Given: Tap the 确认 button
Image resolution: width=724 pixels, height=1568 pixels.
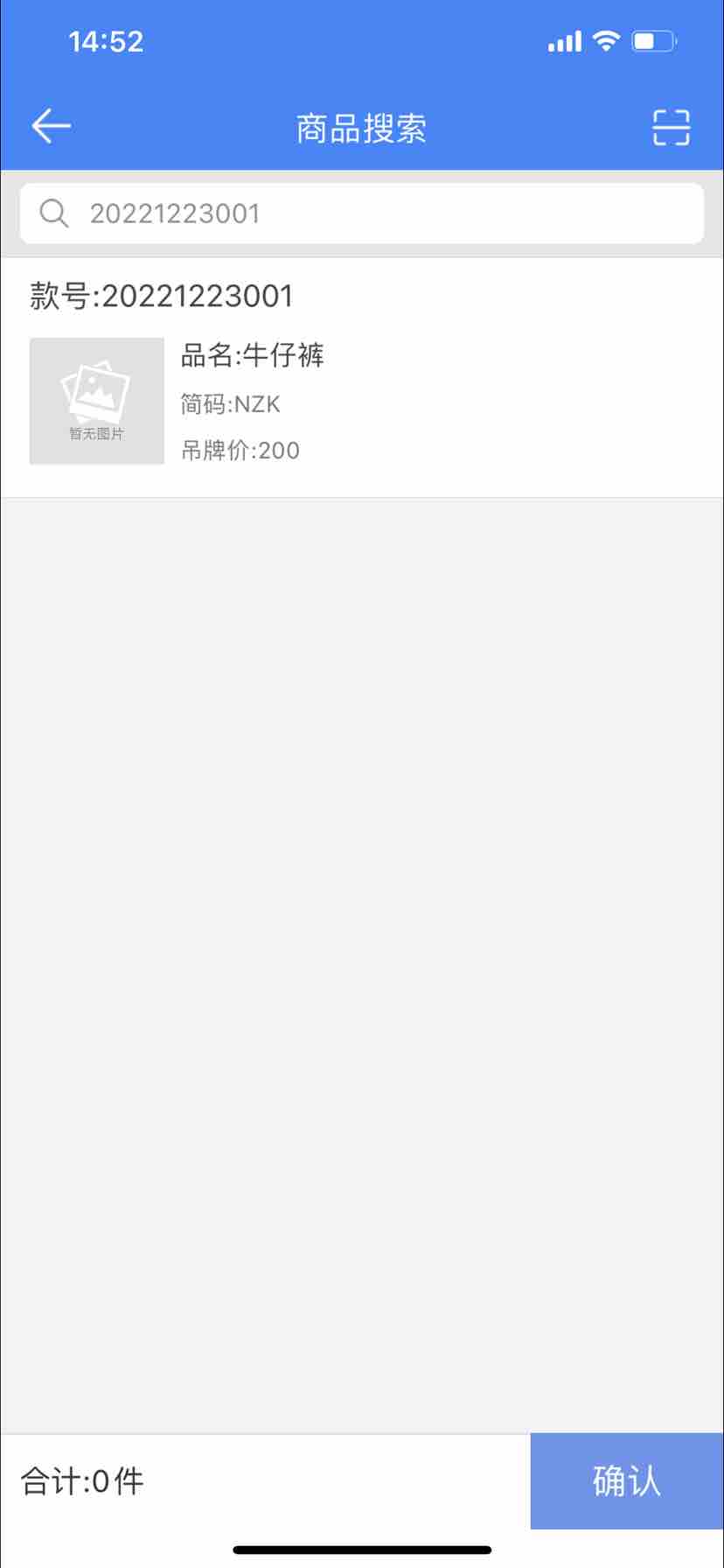Looking at the screenshot, I should pyautogui.click(x=626, y=1480).
